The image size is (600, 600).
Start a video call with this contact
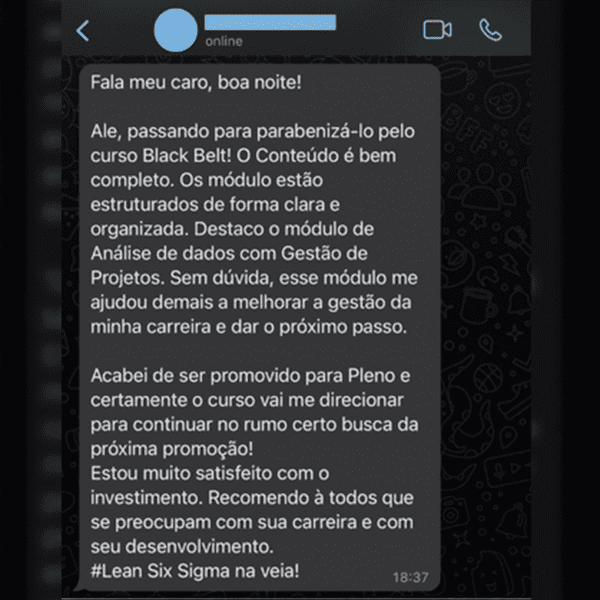tap(437, 30)
